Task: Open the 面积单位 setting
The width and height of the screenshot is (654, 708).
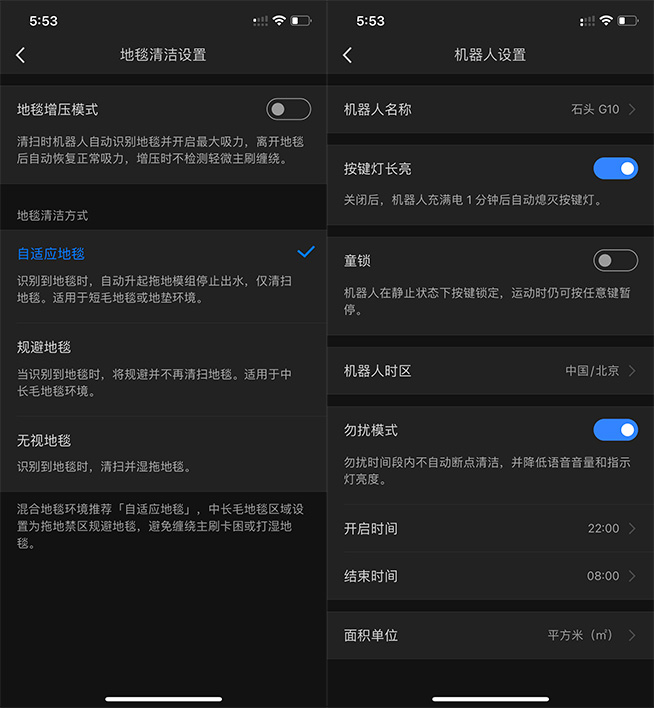Action: pyautogui.click(x=490, y=635)
